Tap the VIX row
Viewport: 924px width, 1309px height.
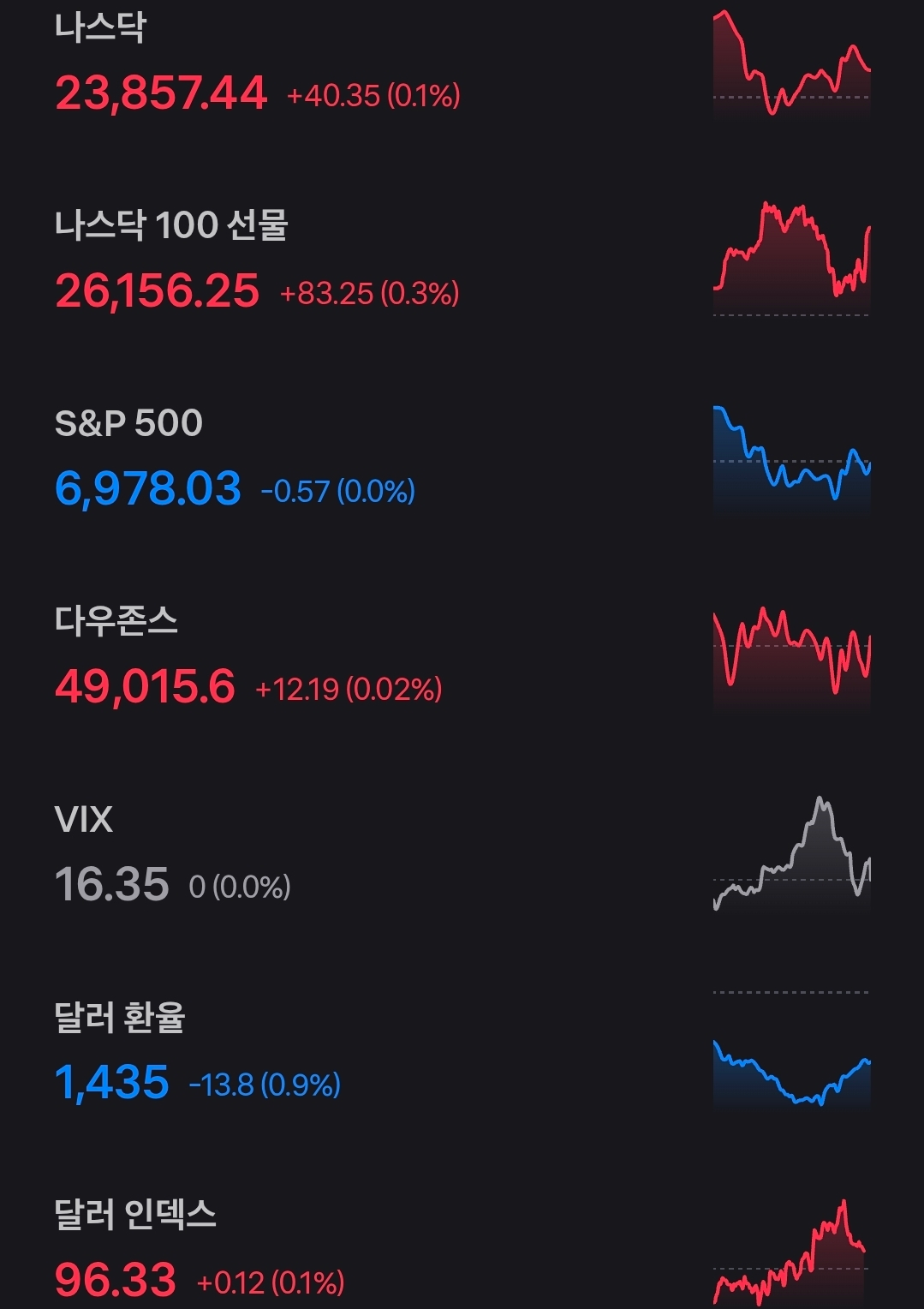point(257,854)
